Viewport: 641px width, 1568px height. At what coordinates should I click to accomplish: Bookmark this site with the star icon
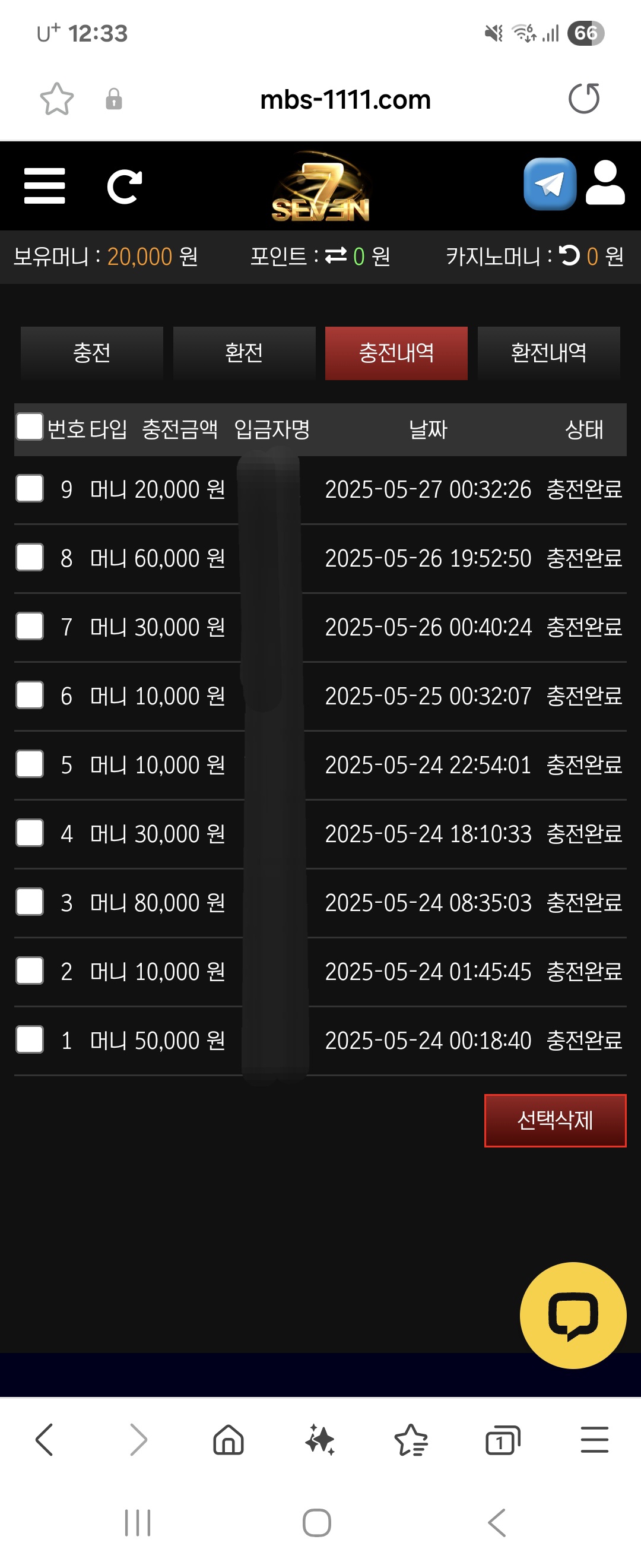pos(56,99)
